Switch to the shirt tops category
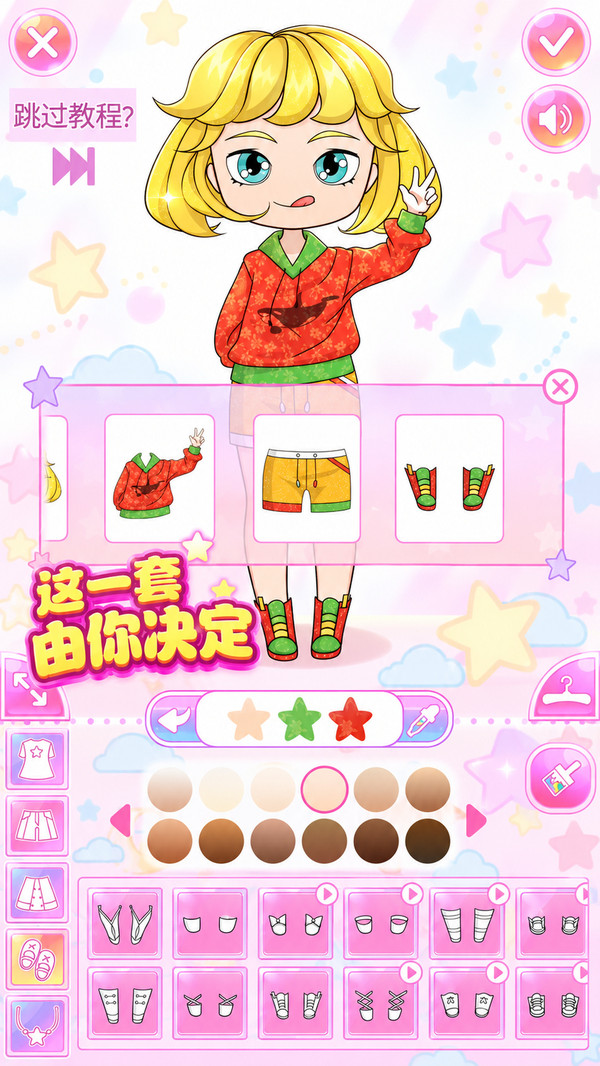The image size is (600, 1066). pyautogui.click(x=37, y=759)
